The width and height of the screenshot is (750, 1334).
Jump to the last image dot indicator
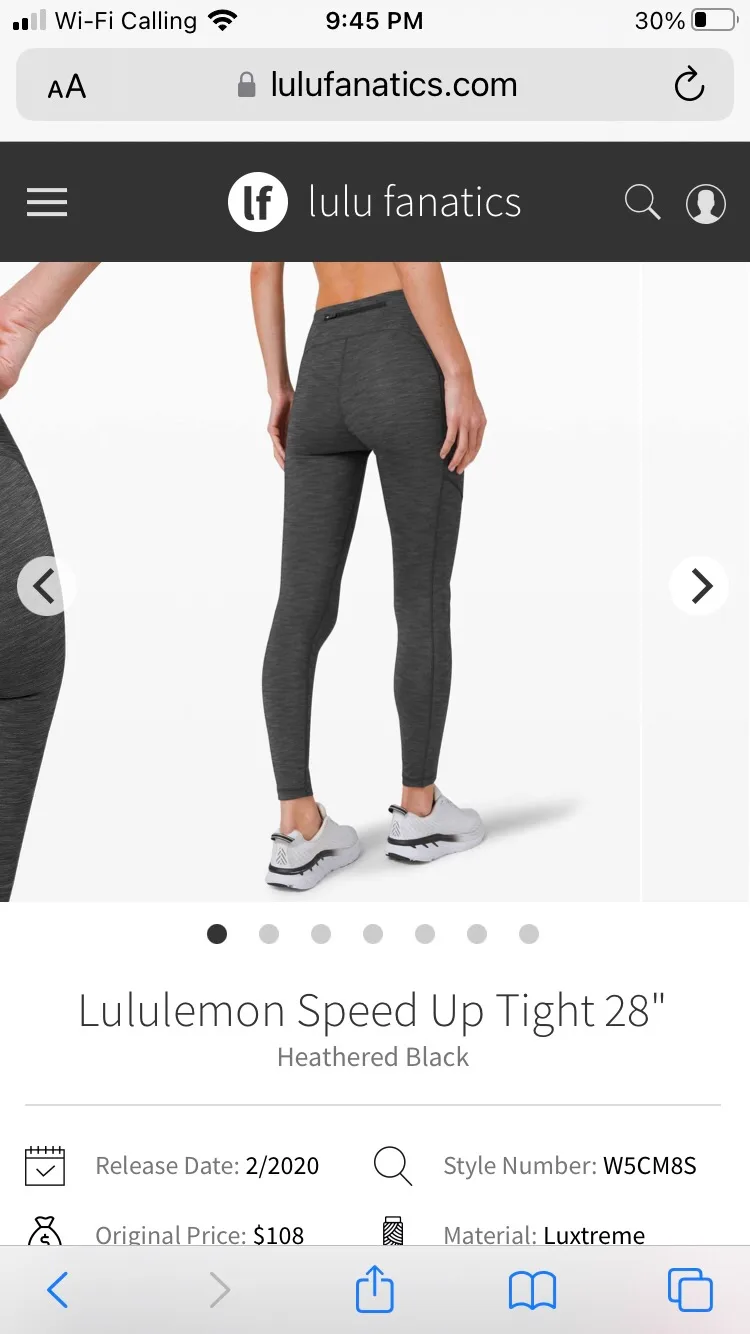coord(528,934)
